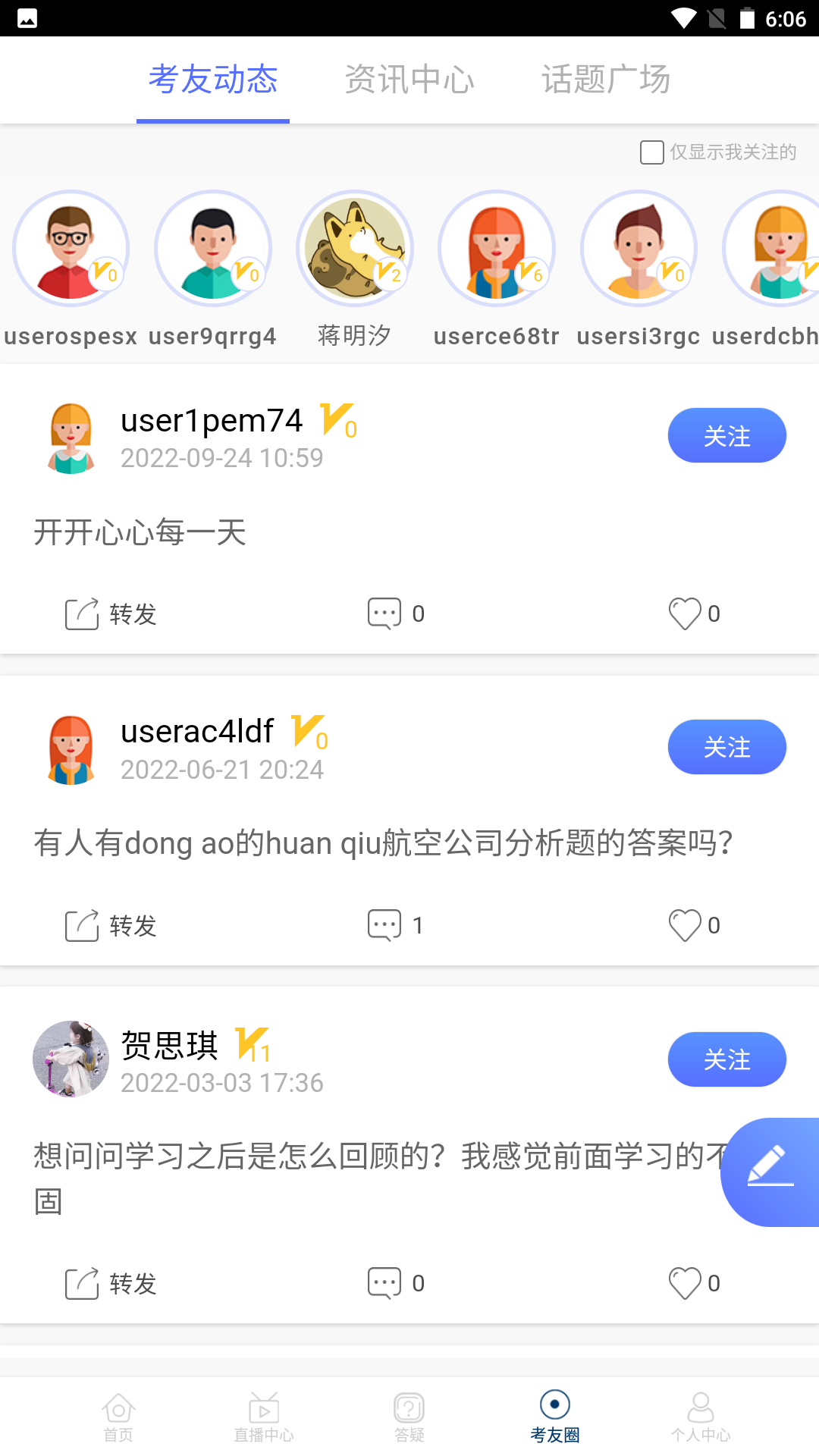Repost 贺思琪's post via 转发

coord(111,1283)
